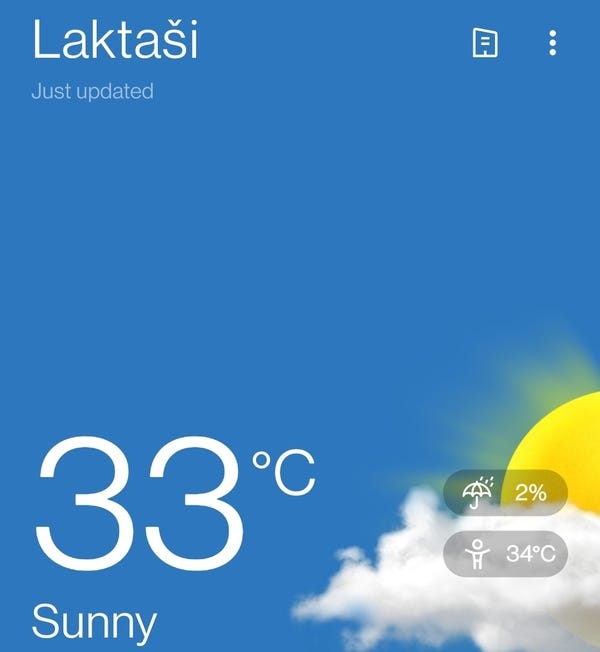Open the three-dot overflow menu
The width and height of the screenshot is (600, 652).
[553, 42]
